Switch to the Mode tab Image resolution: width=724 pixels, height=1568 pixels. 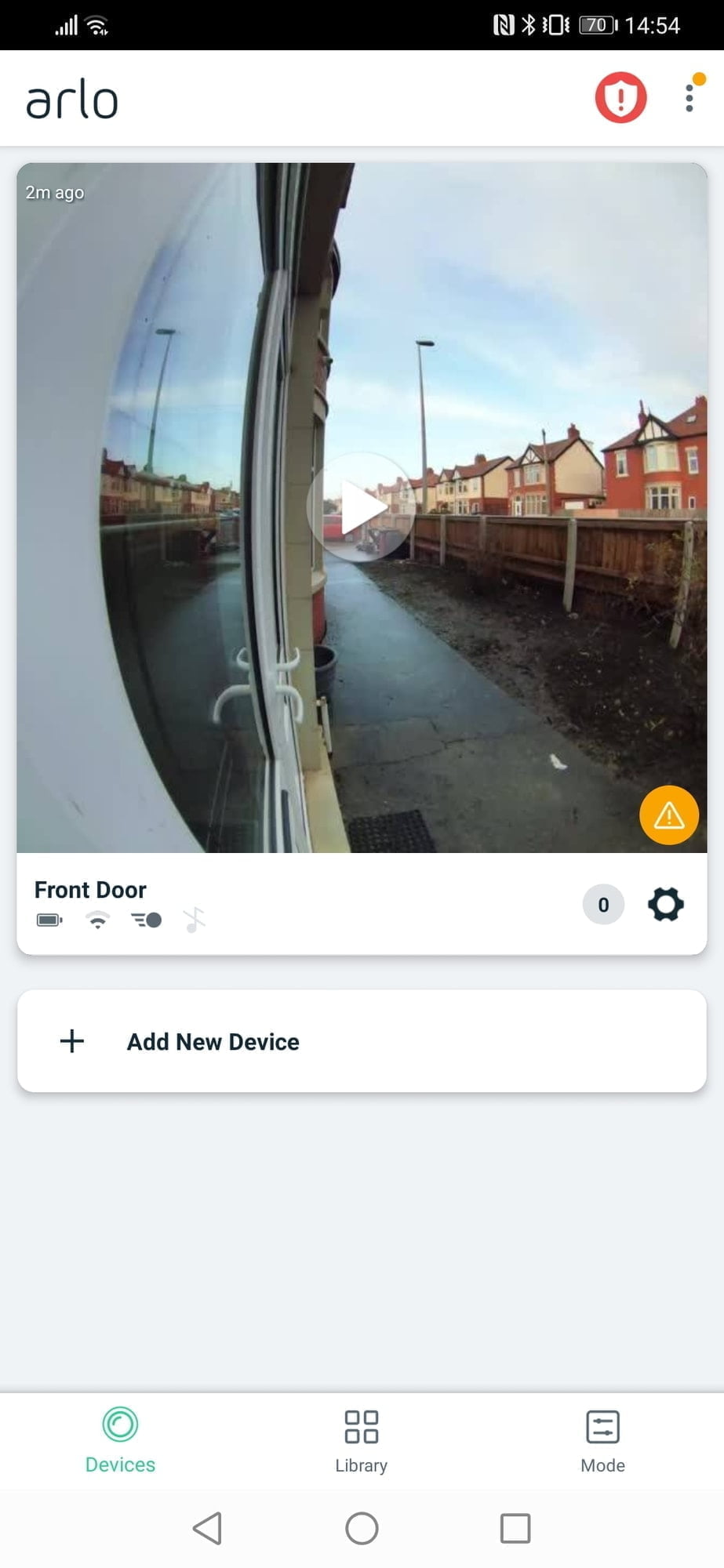(602, 1441)
